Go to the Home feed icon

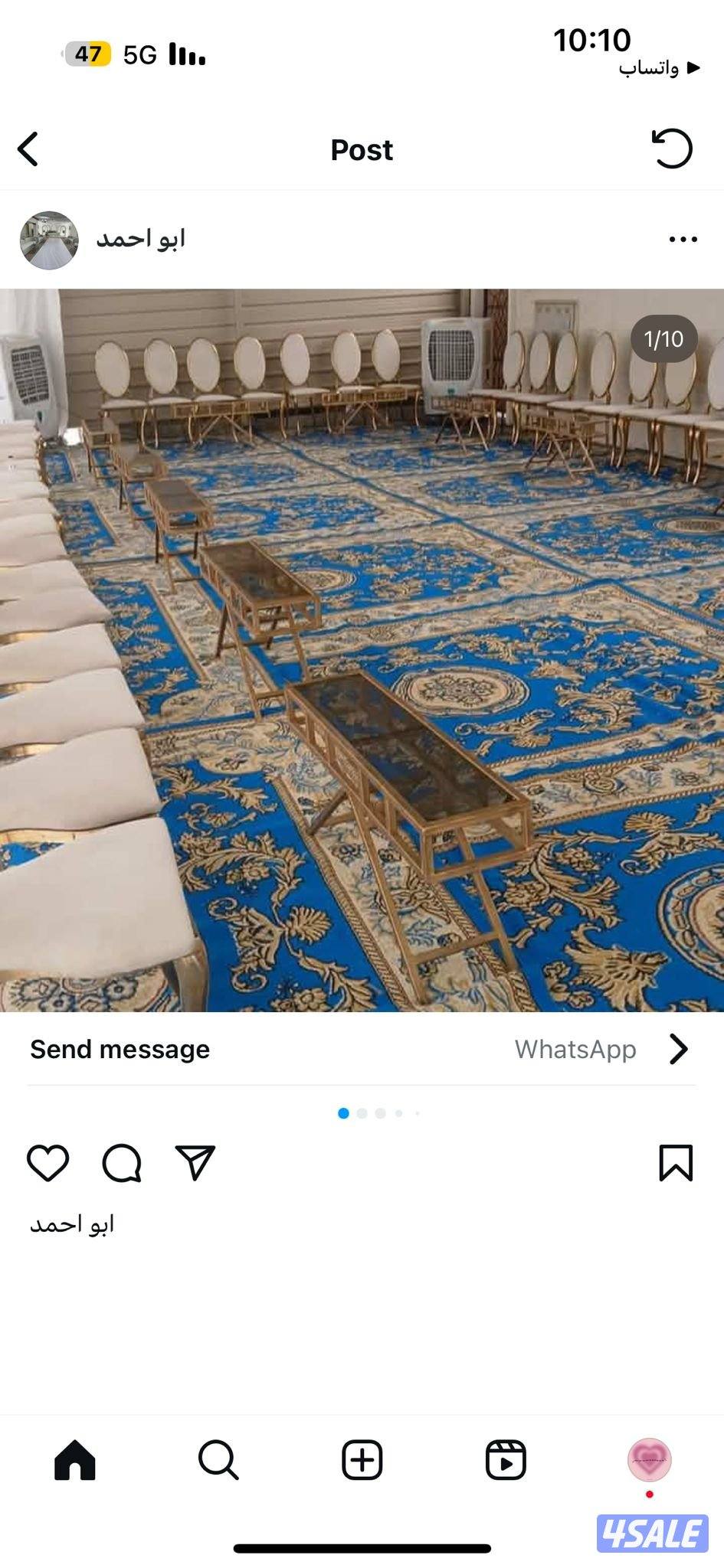pyautogui.click(x=74, y=1459)
